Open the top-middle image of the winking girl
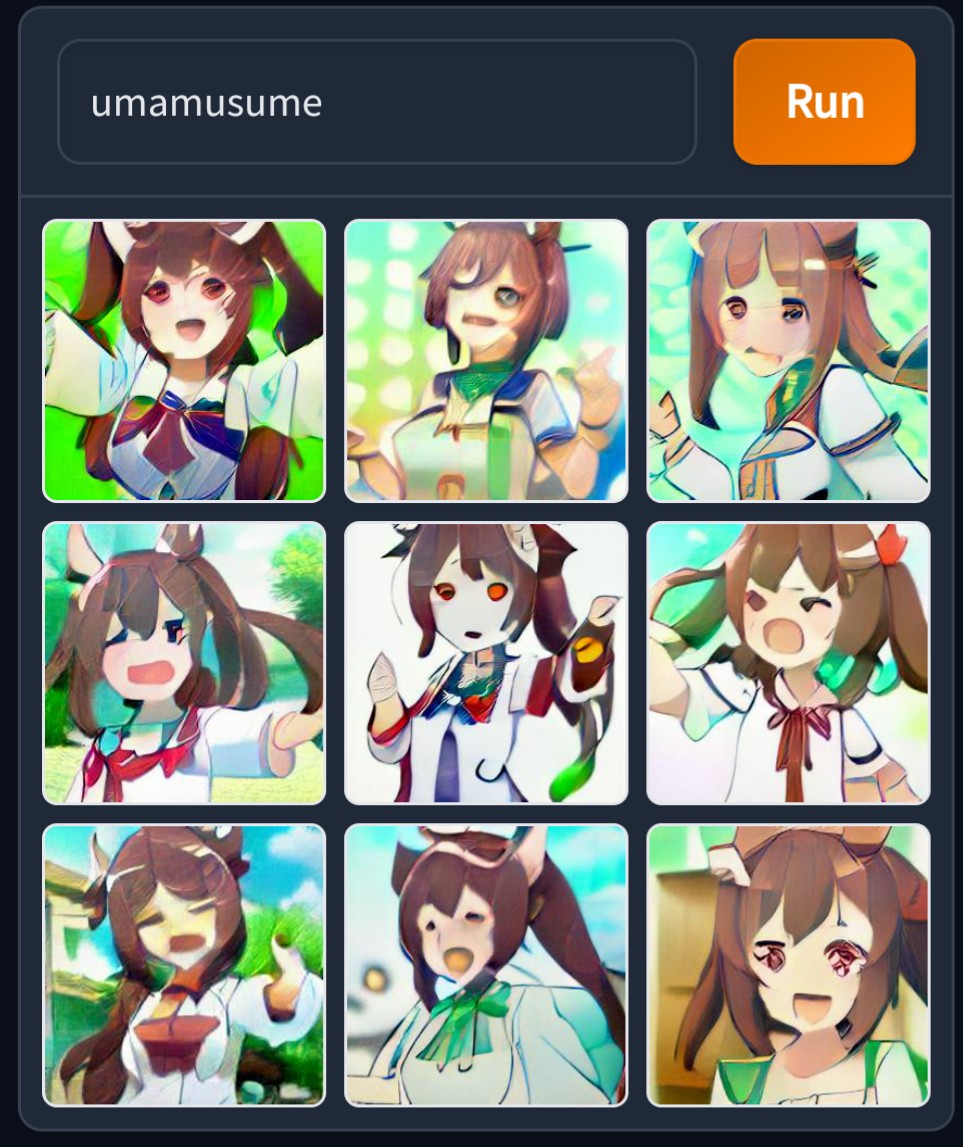The height and width of the screenshot is (1147, 963). (486, 360)
